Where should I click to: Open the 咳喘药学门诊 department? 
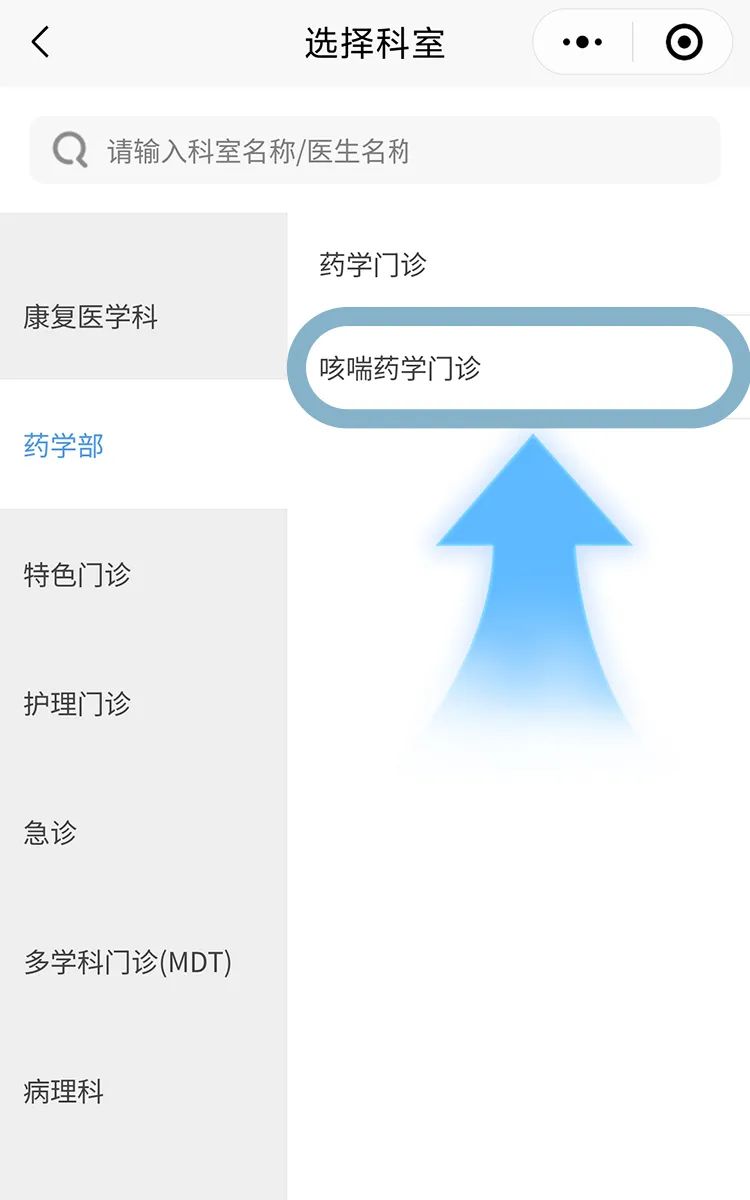click(x=518, y=367)
